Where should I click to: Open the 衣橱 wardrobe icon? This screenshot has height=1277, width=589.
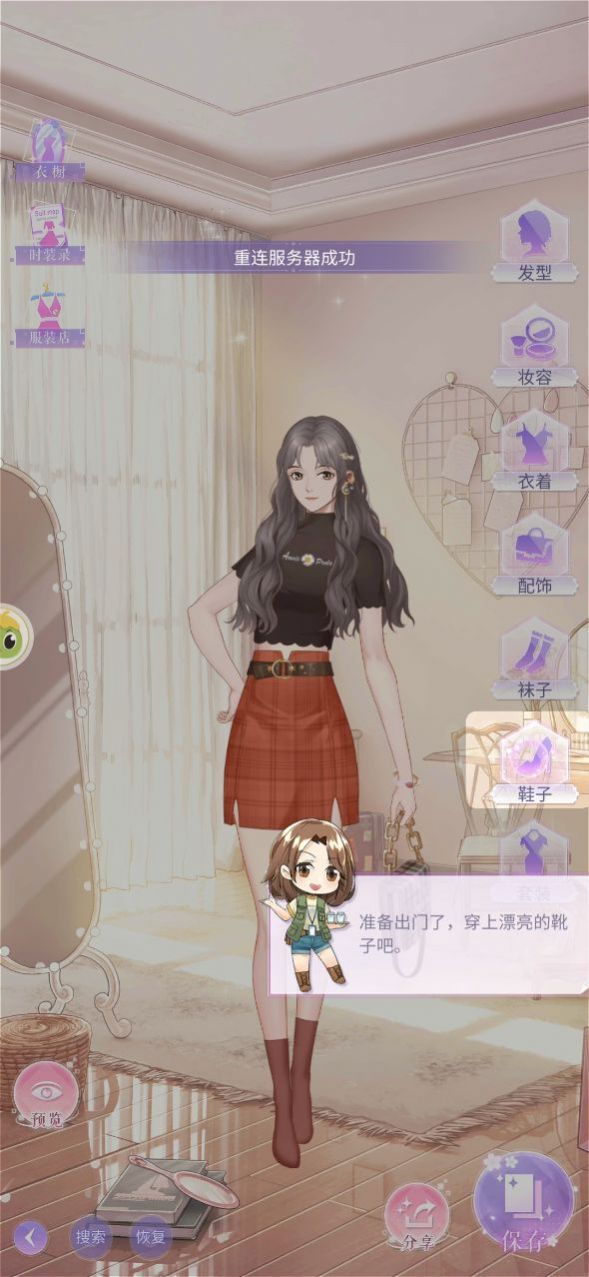tap(49, 150)
